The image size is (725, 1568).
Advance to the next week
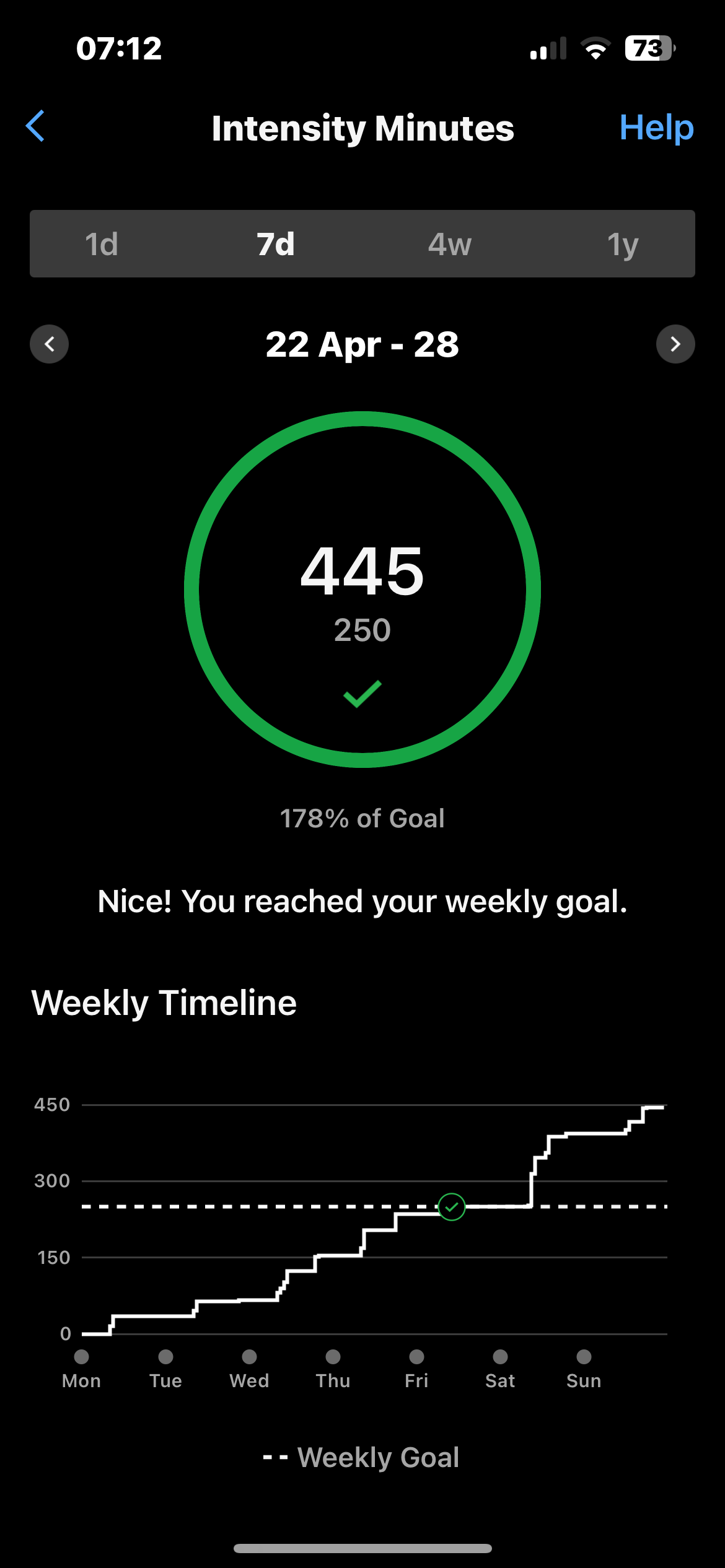(675, 344)
